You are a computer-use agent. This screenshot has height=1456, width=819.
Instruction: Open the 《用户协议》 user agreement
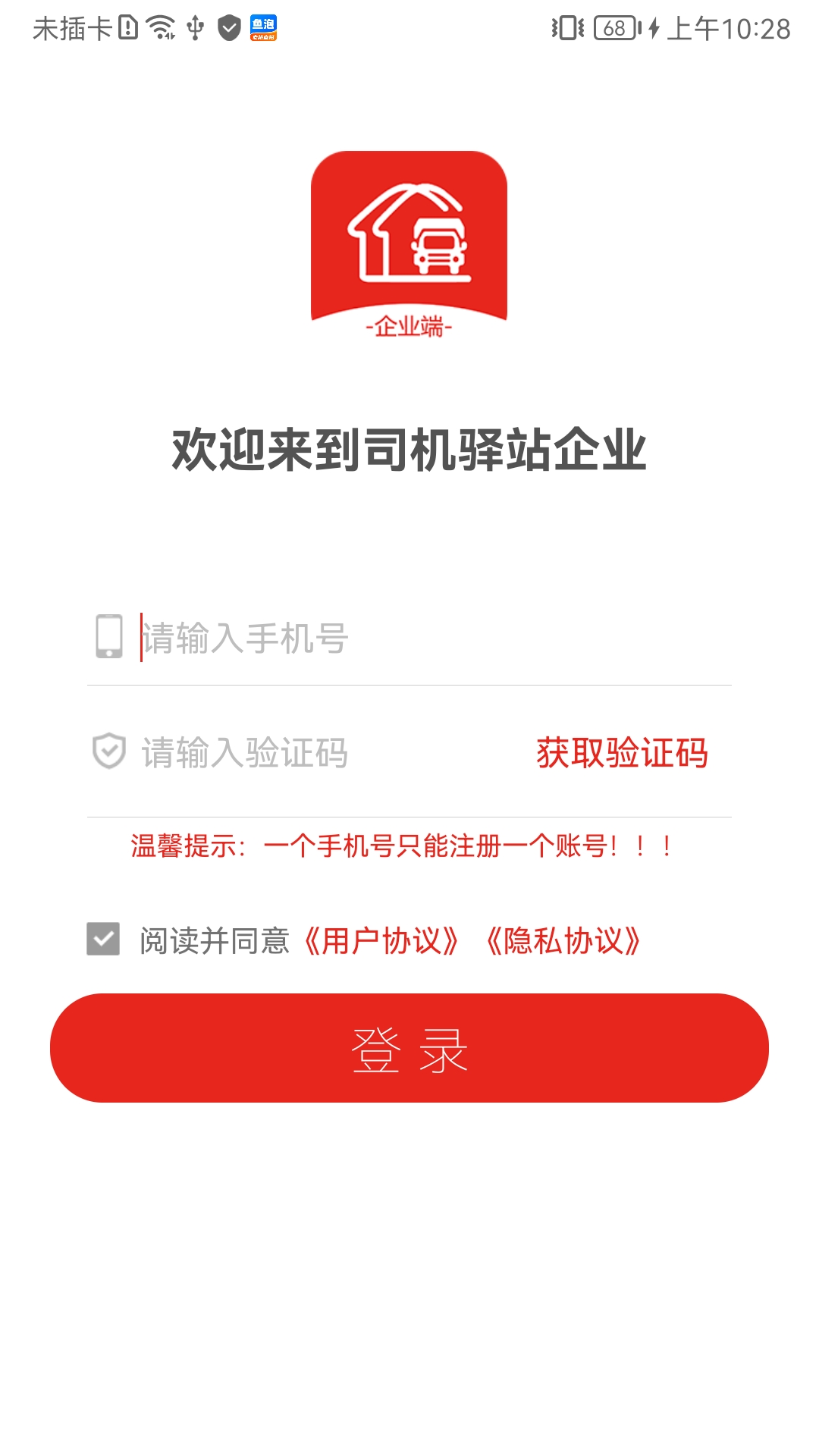pos(381,941)
